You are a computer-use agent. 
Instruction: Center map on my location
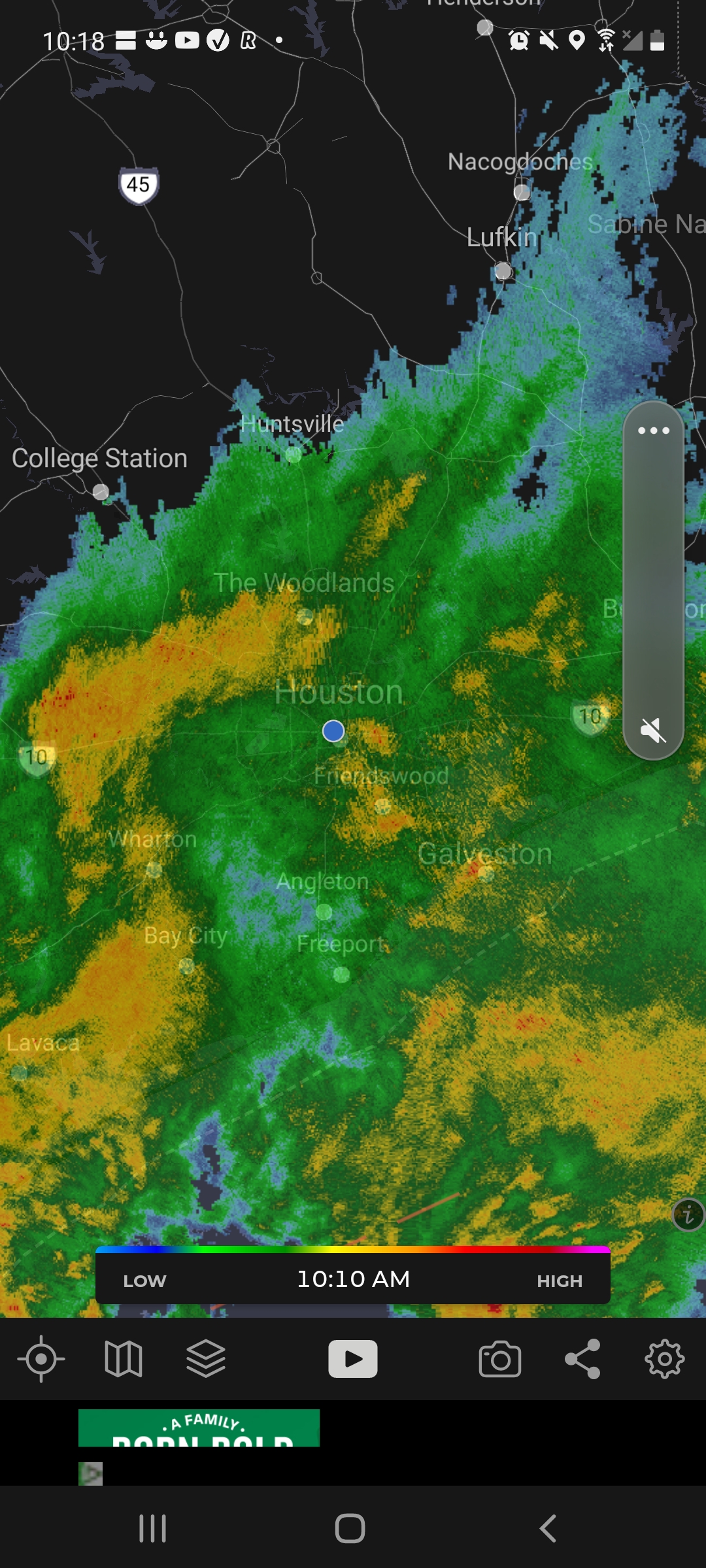tap(41, 1359)
